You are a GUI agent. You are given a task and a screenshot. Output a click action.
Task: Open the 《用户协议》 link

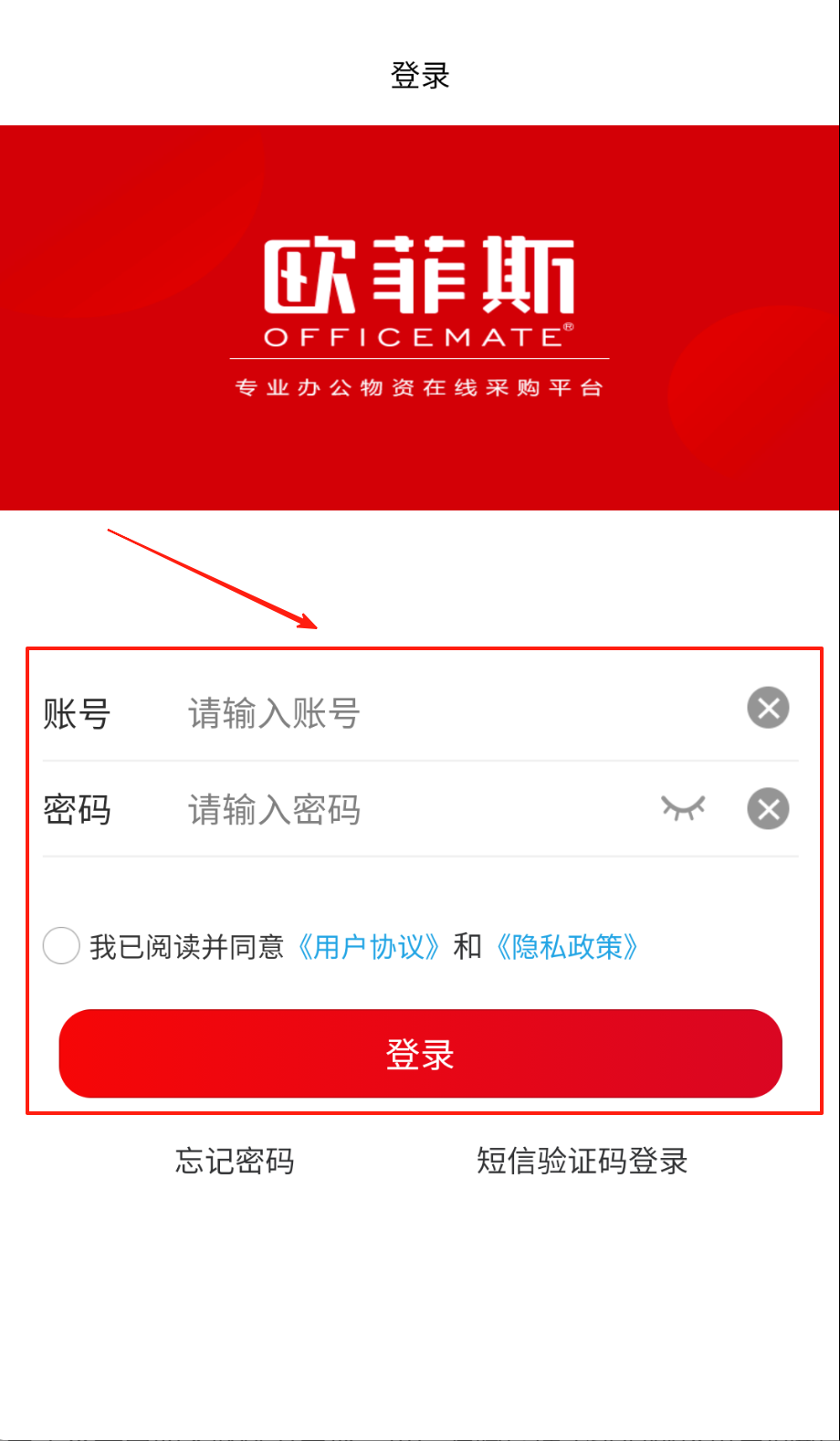[369, 947]
